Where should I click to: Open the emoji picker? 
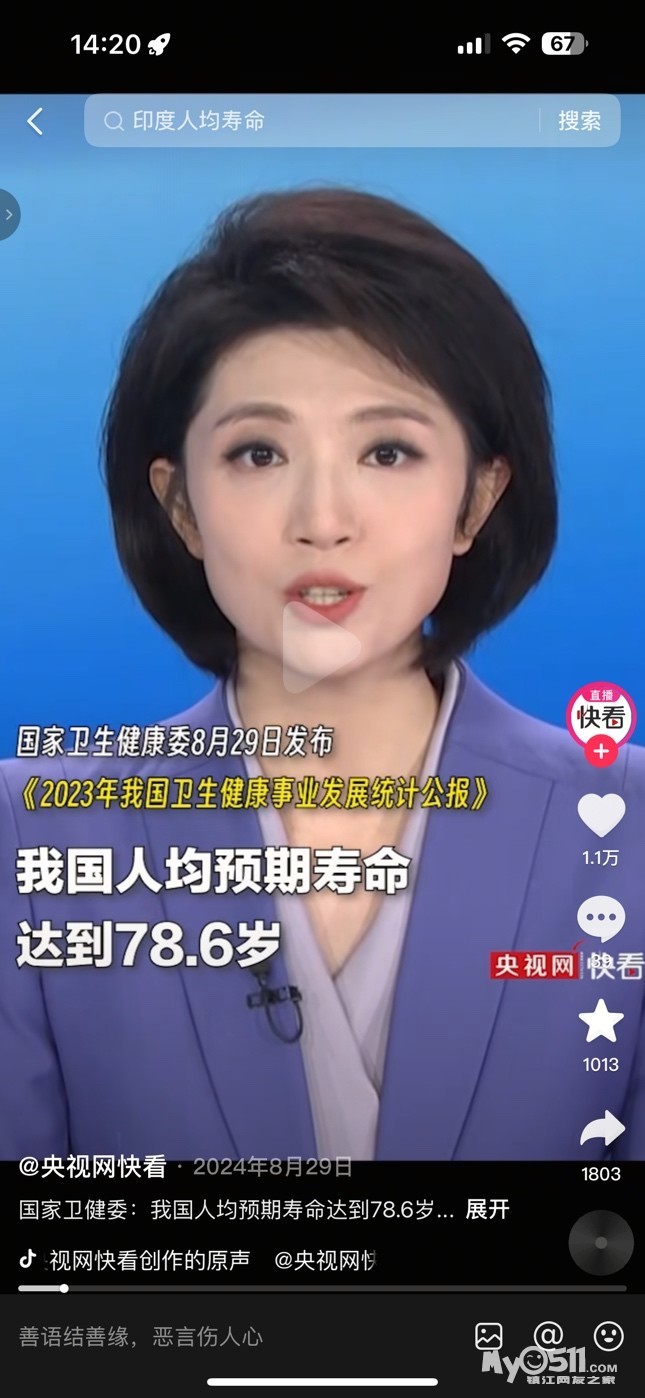(x=608, y=1336)
